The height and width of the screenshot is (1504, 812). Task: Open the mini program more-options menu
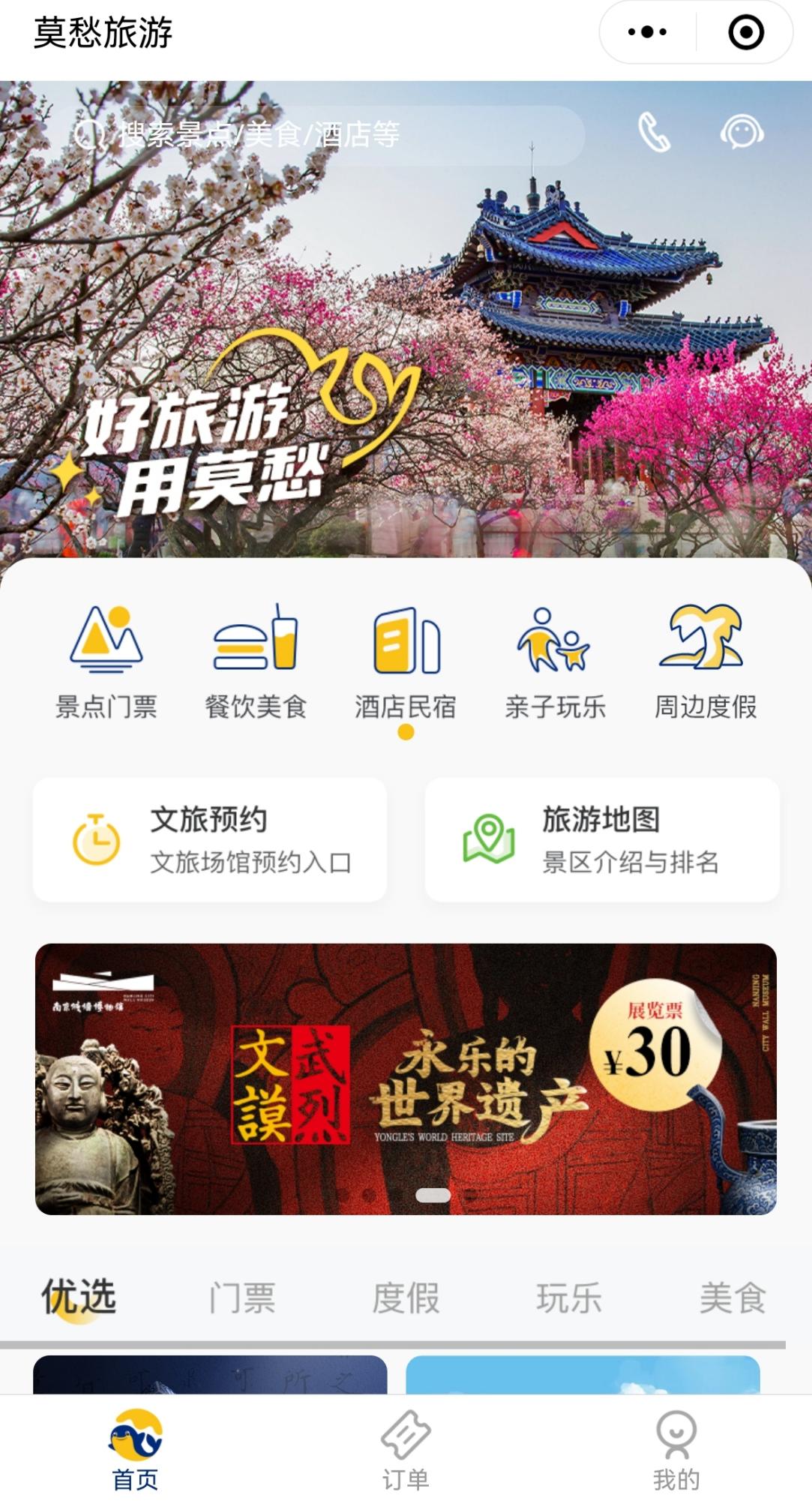tap(647, 32)
